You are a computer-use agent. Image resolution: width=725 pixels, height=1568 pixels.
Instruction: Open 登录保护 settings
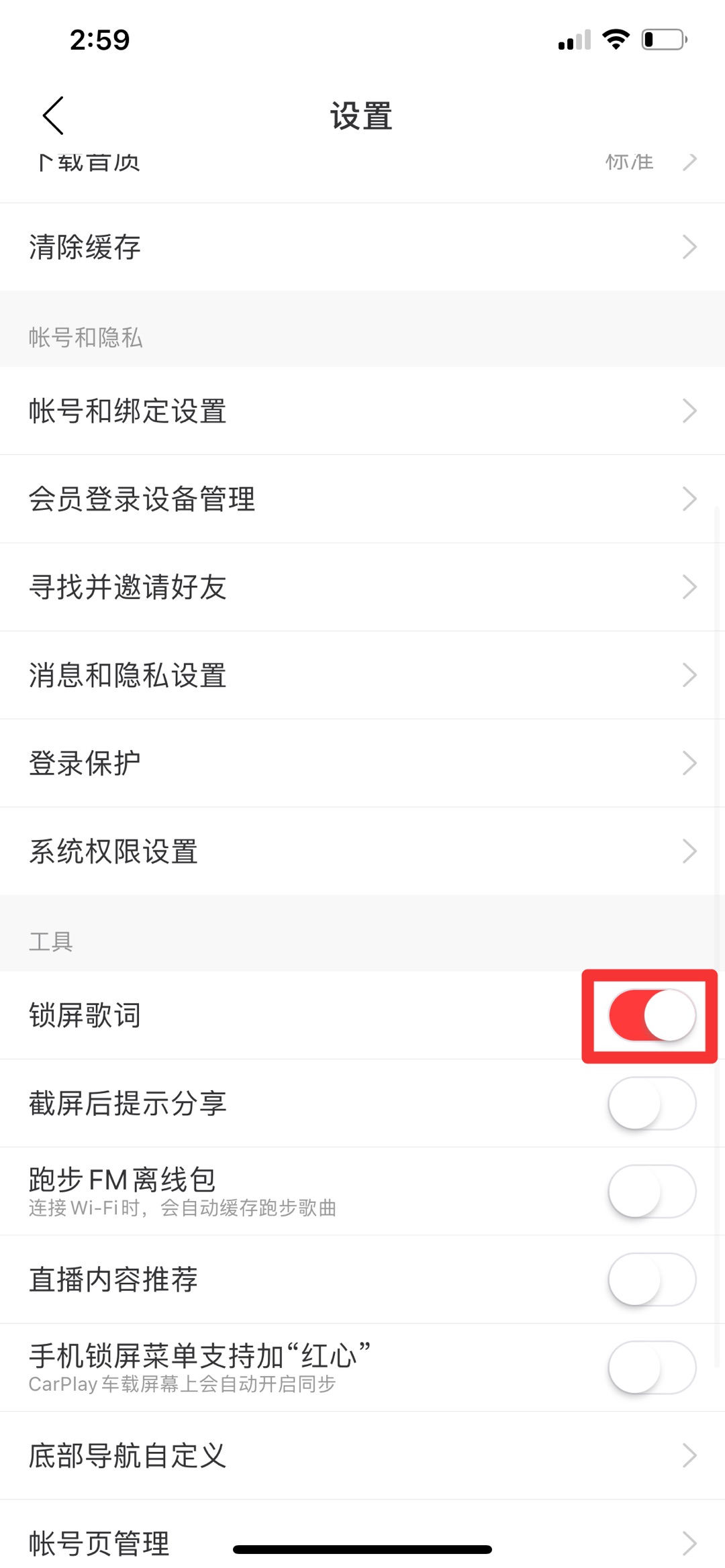pos(362,763)
